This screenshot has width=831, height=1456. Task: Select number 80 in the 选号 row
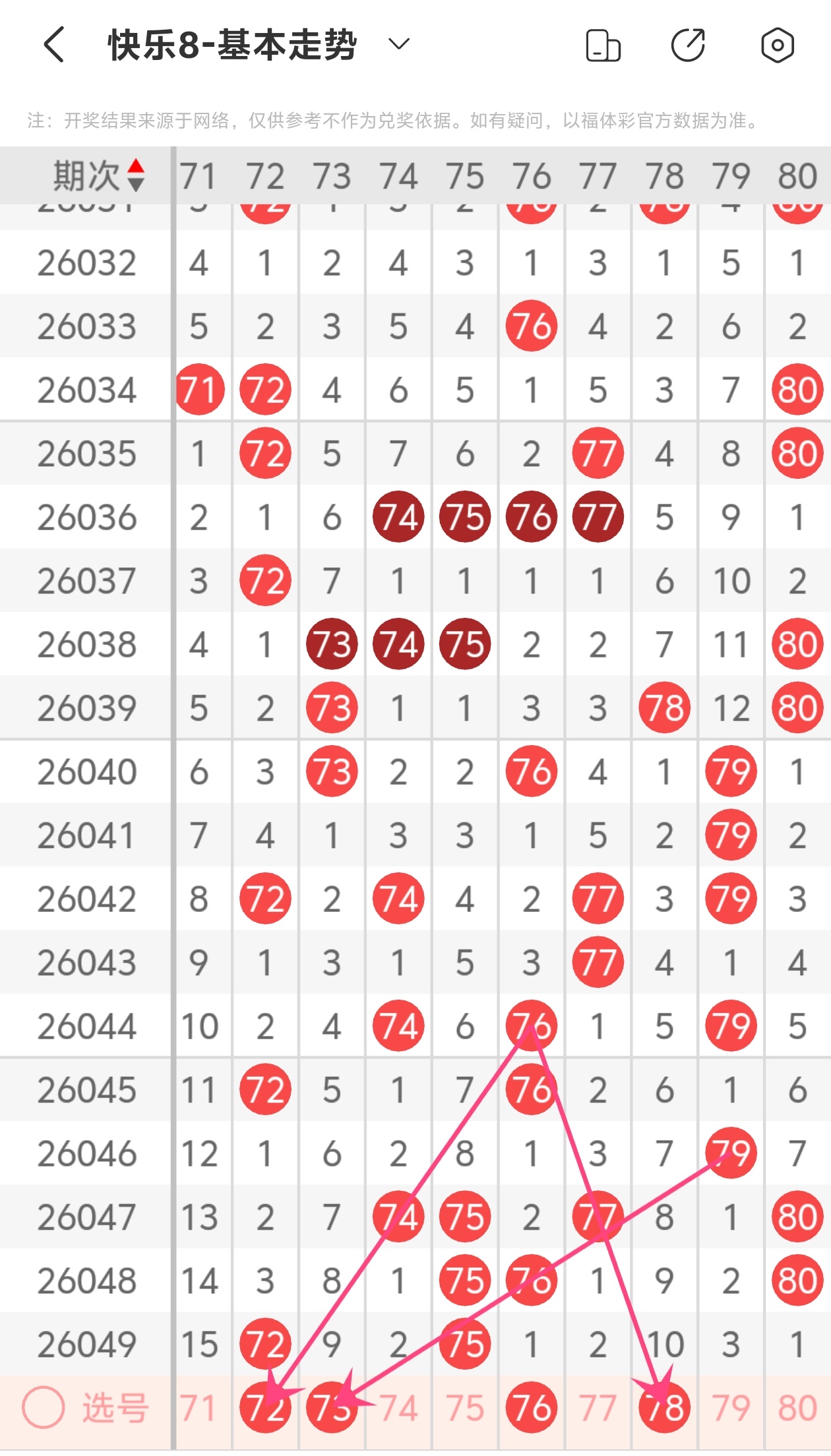click(797, 1409)
